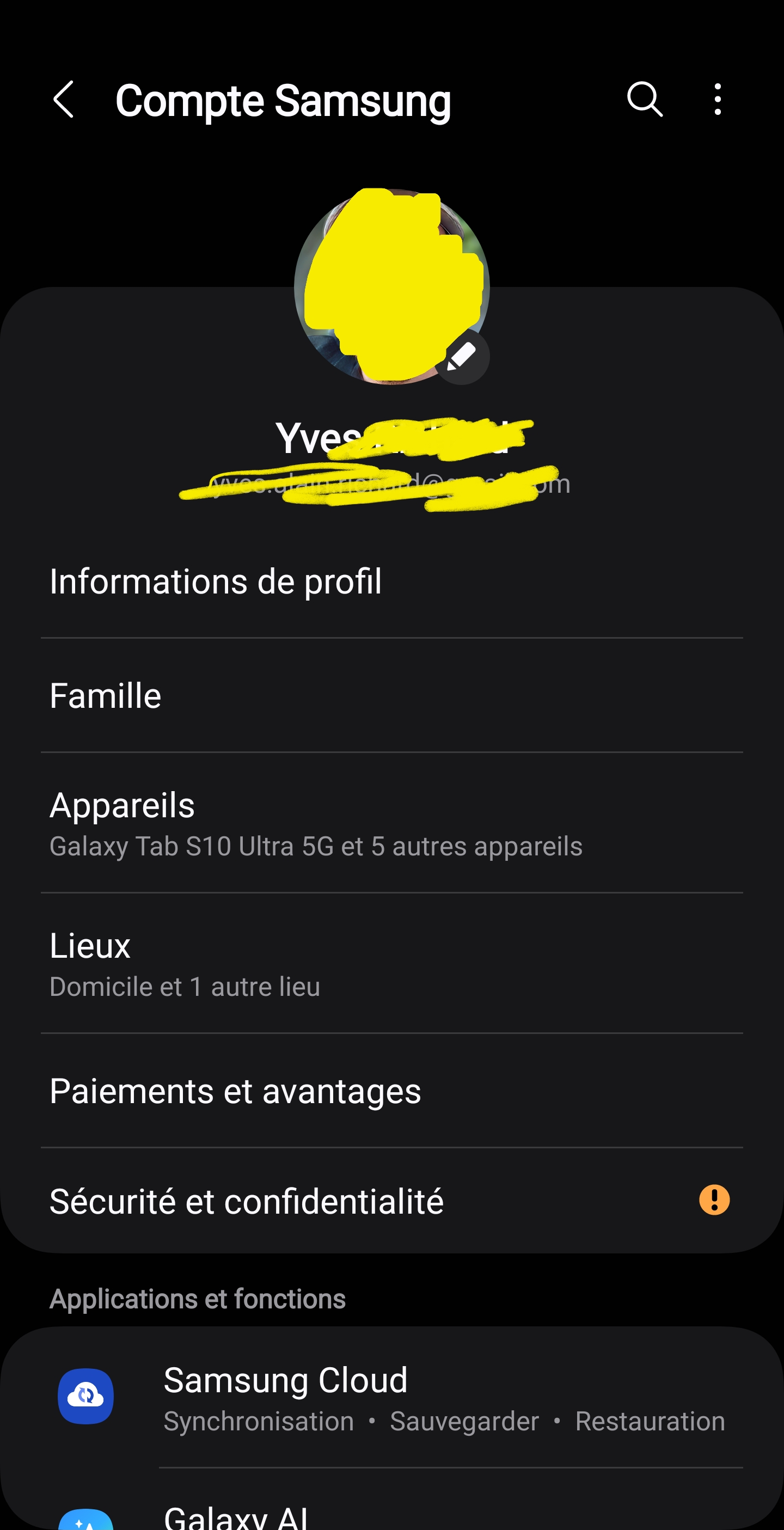Edit the profile picture with the pencil icon
The height and width of the screenshot is (1530, 784).
[463, 357]
